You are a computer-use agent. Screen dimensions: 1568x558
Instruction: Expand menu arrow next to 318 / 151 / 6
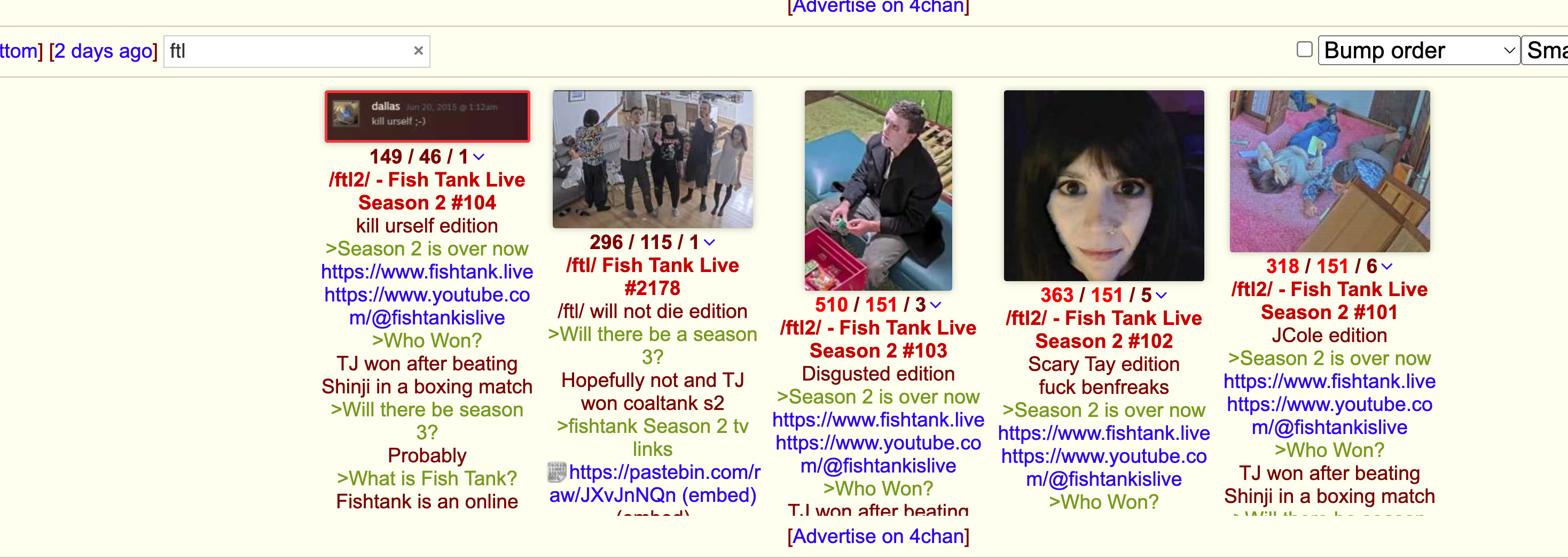point(1386,266)
